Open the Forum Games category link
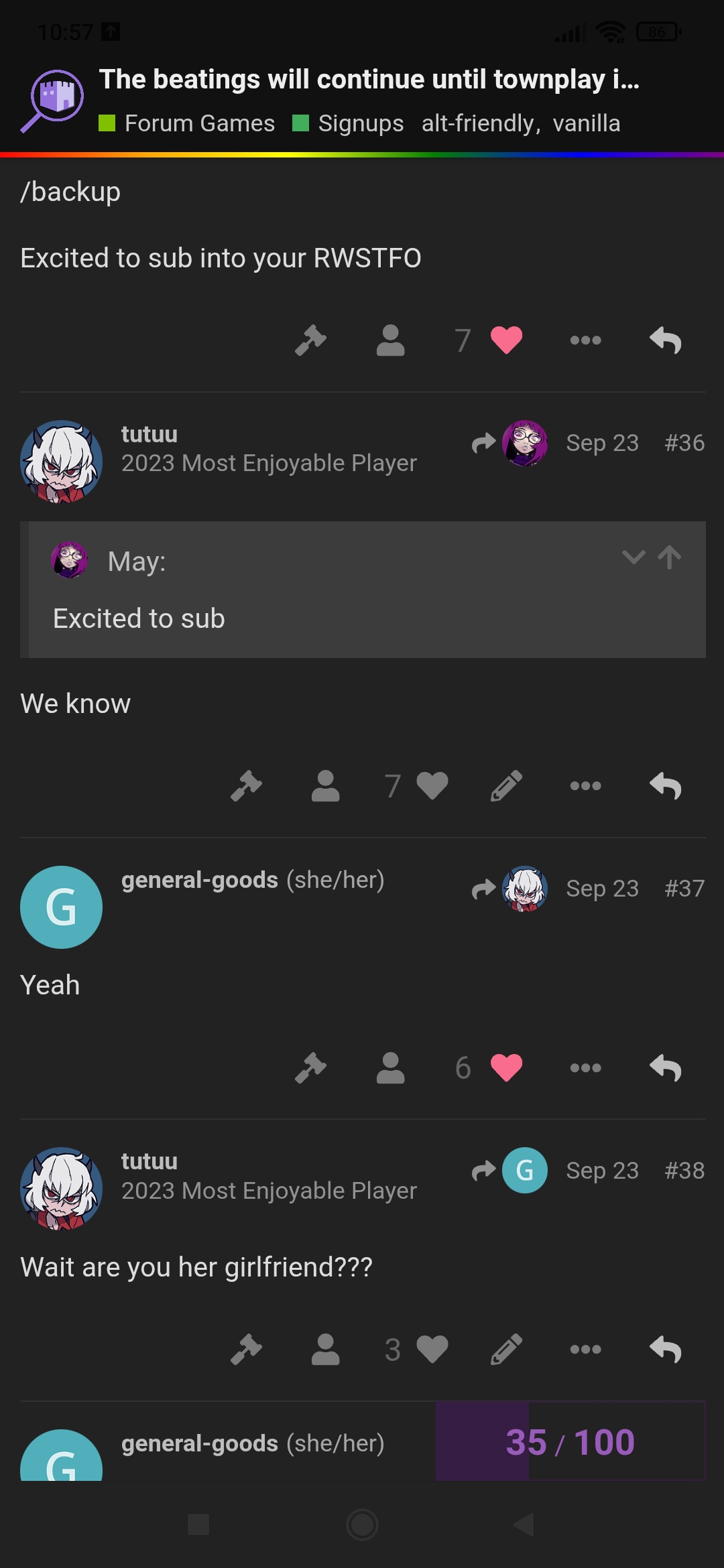The width and height of the screenshot is (724, 1568). point(199,123)
